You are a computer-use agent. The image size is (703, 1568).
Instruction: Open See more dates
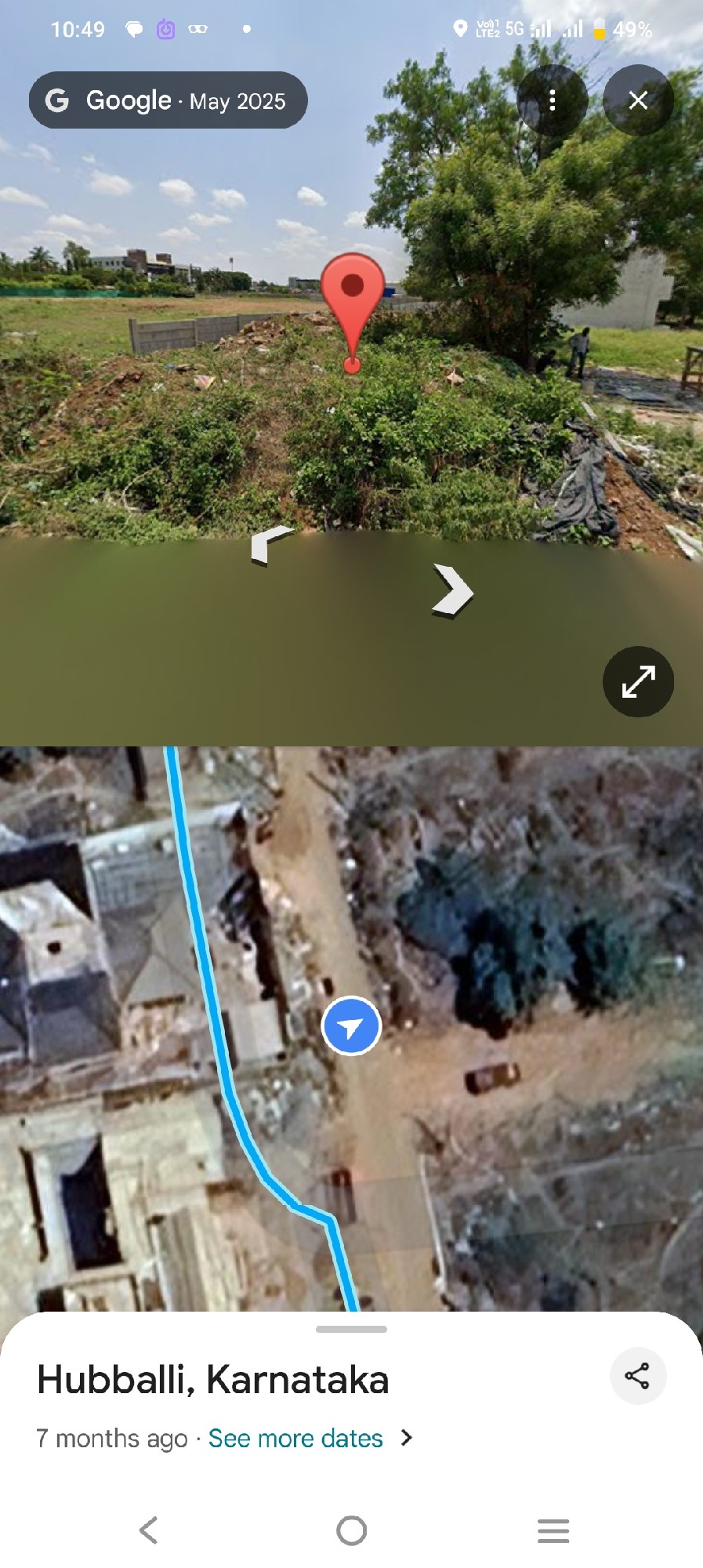click(295, 1439)
